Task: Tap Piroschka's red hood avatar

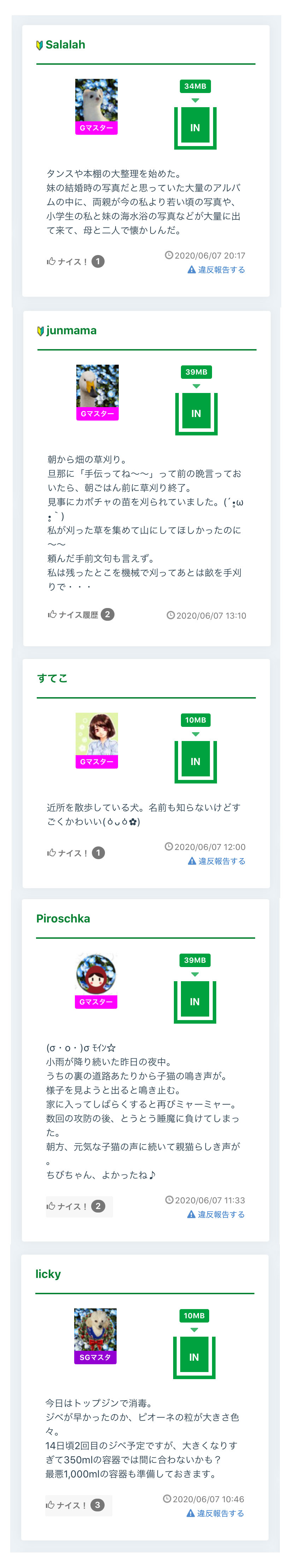Action: tap(96, 974)
